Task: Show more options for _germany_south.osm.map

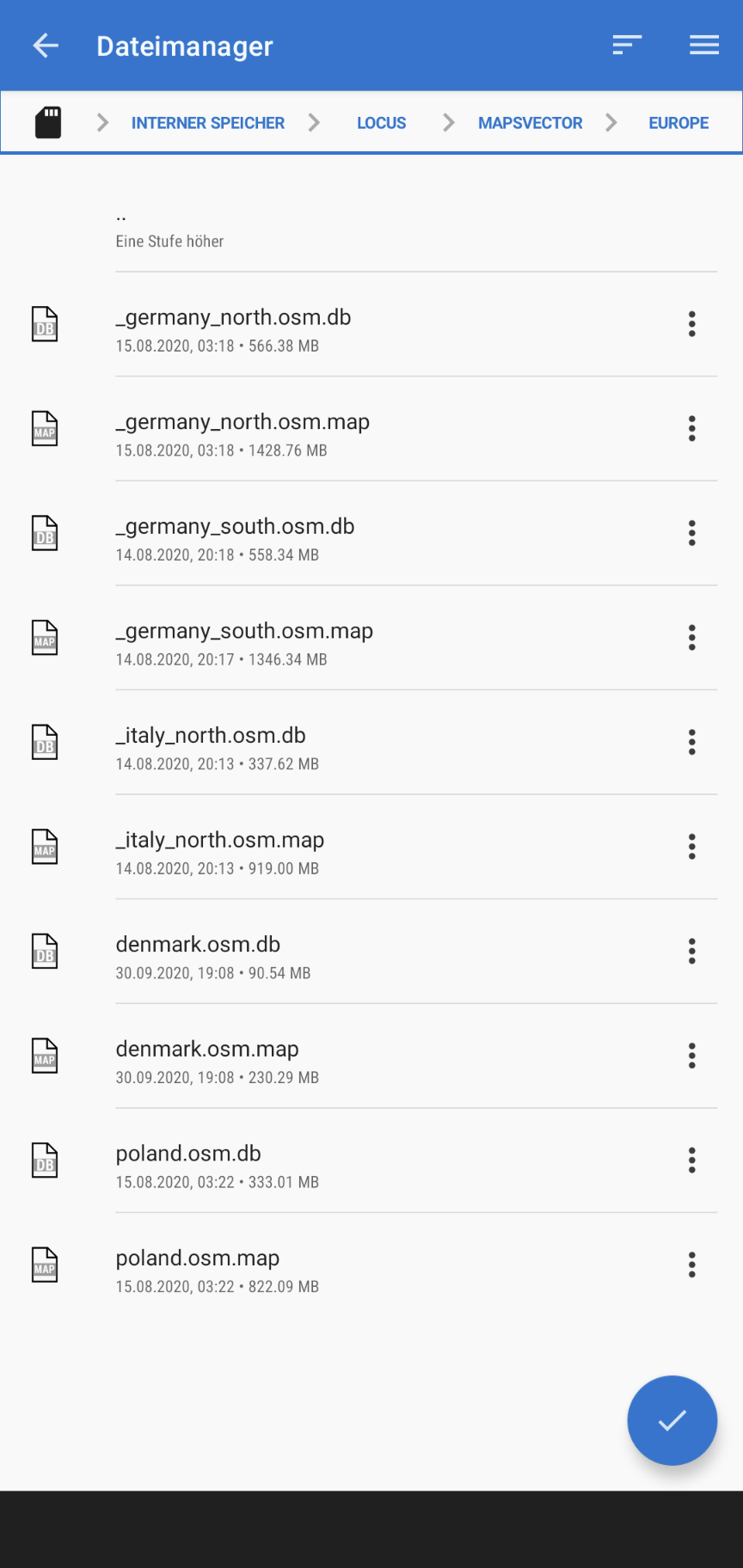Action: tap(691, 637)
